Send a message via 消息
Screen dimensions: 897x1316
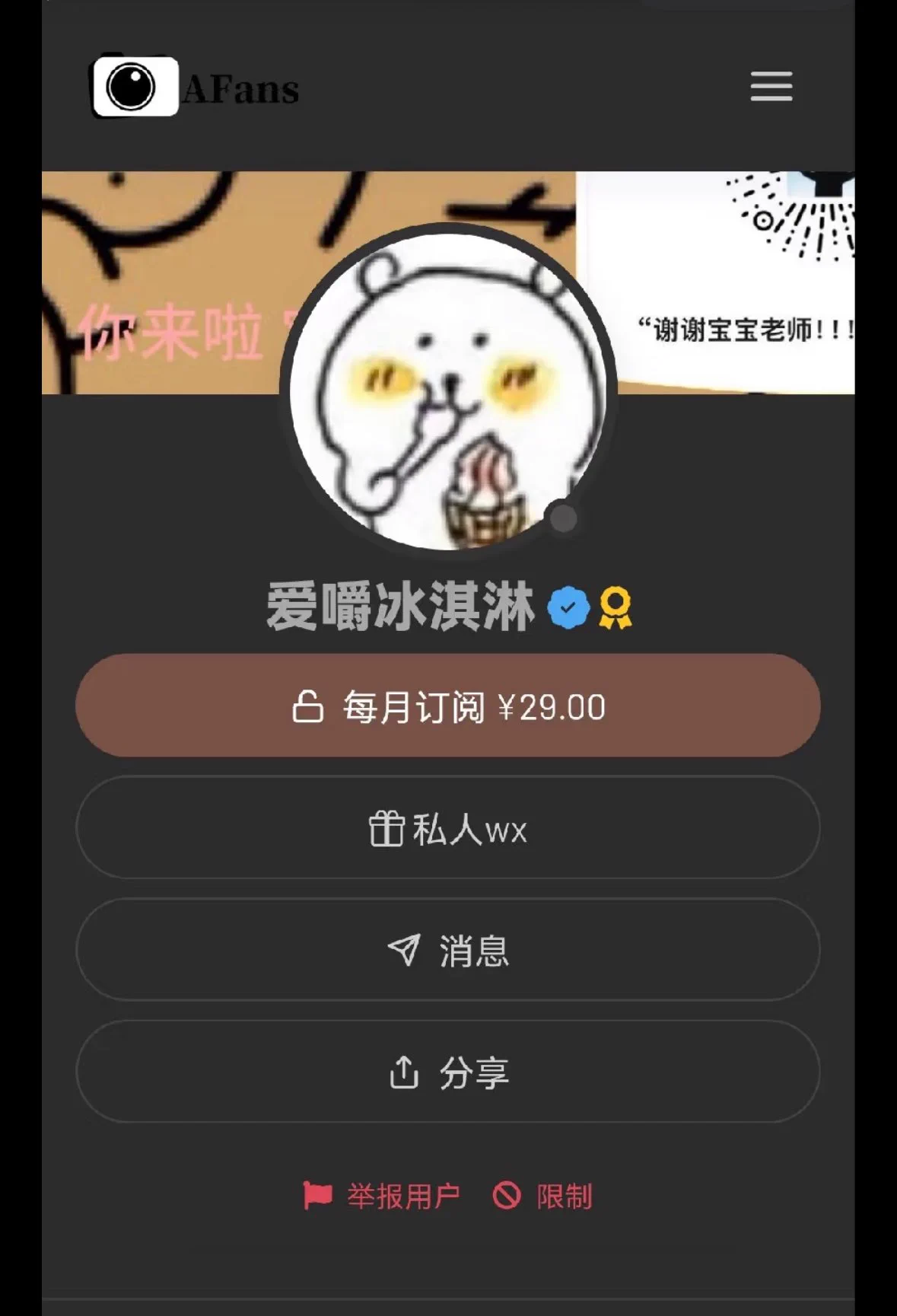point(448,950)
